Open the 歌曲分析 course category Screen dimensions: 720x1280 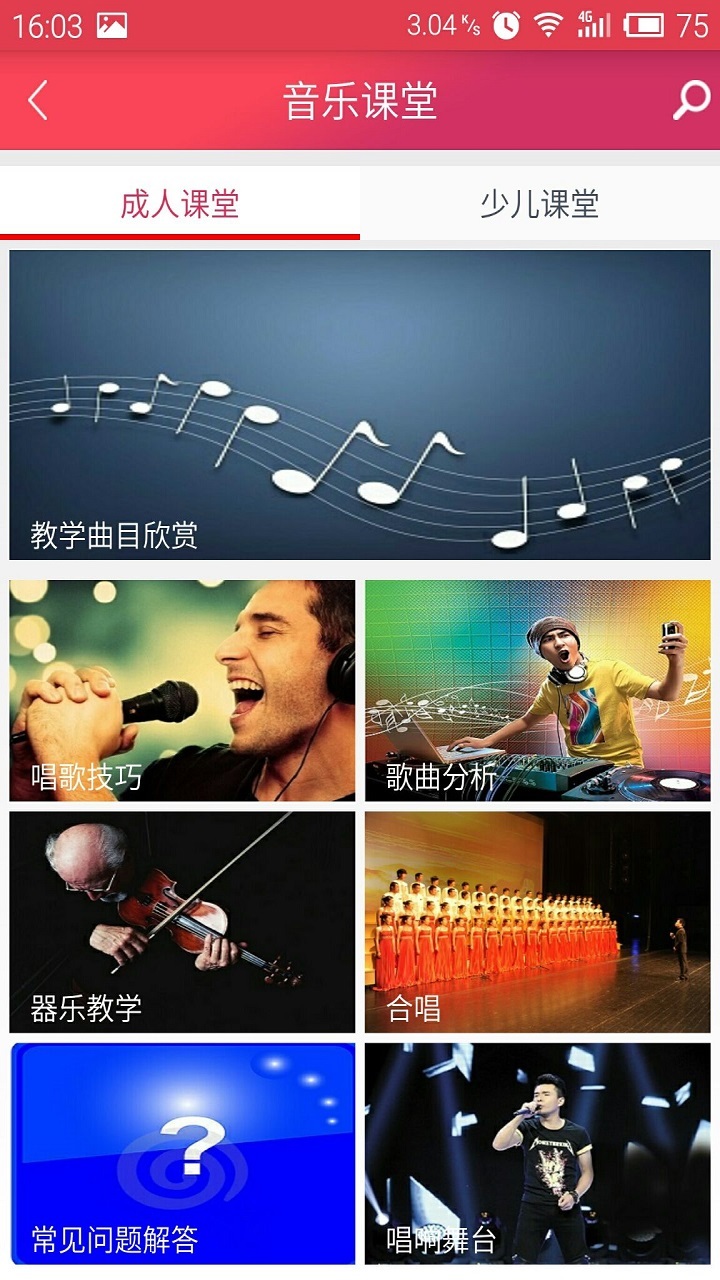[538, 688]
